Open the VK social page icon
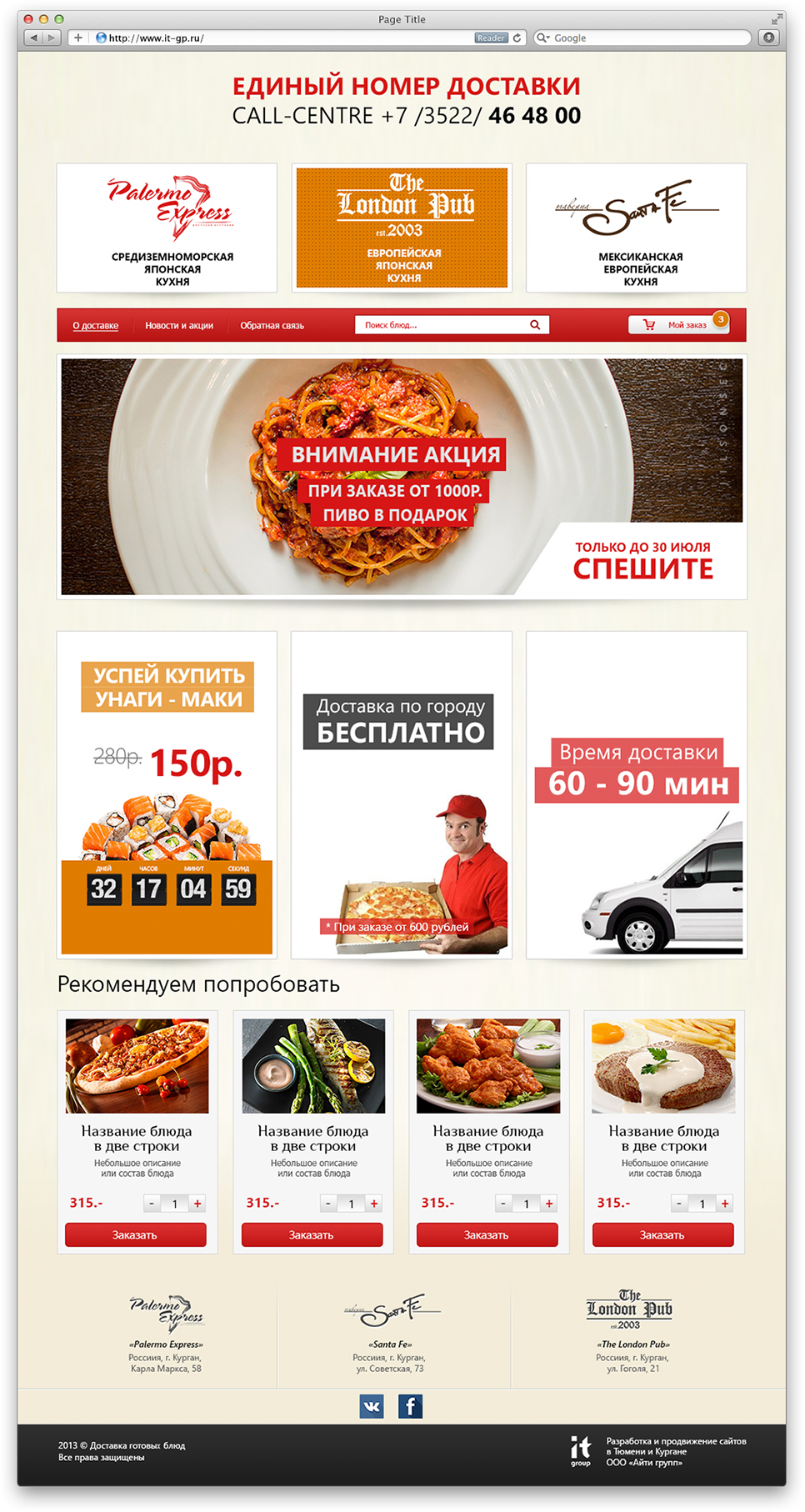Image resolution: width=805 pixels, height=1512 pixels. coord(372,1406)
